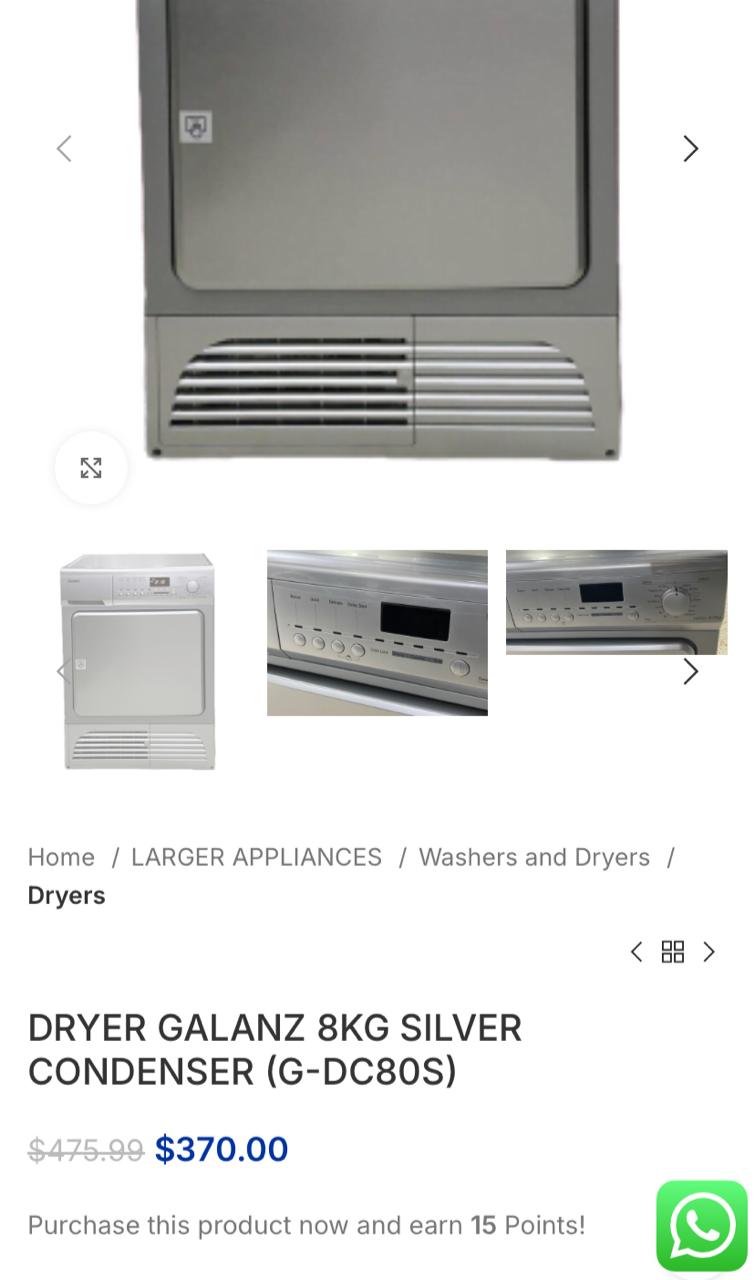Viewport: 755px width, 1280px height.
Task: Open Washers and Dryers category
Action: (534, 857)
